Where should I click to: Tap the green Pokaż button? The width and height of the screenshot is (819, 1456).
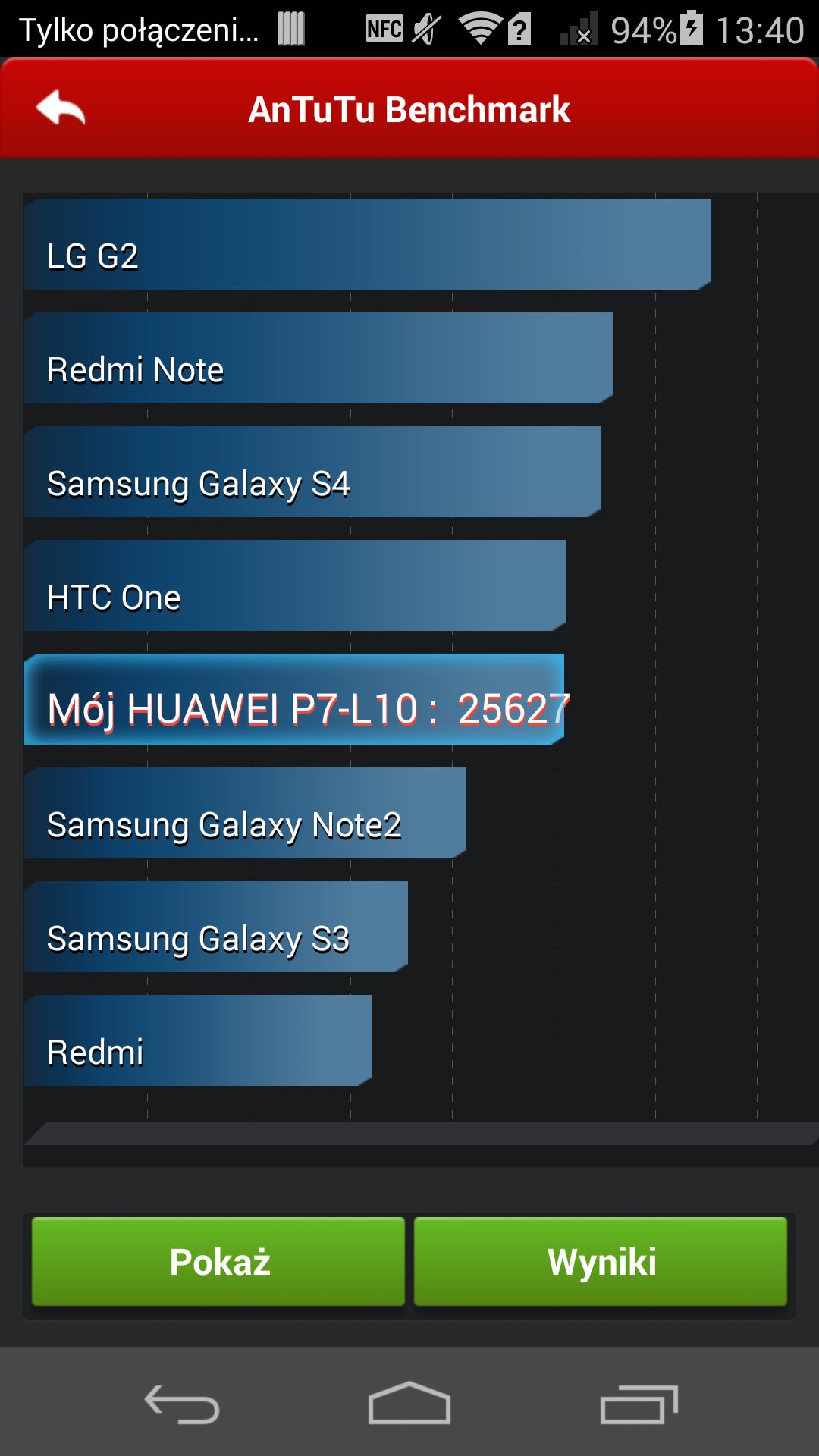pos(218,1262)
